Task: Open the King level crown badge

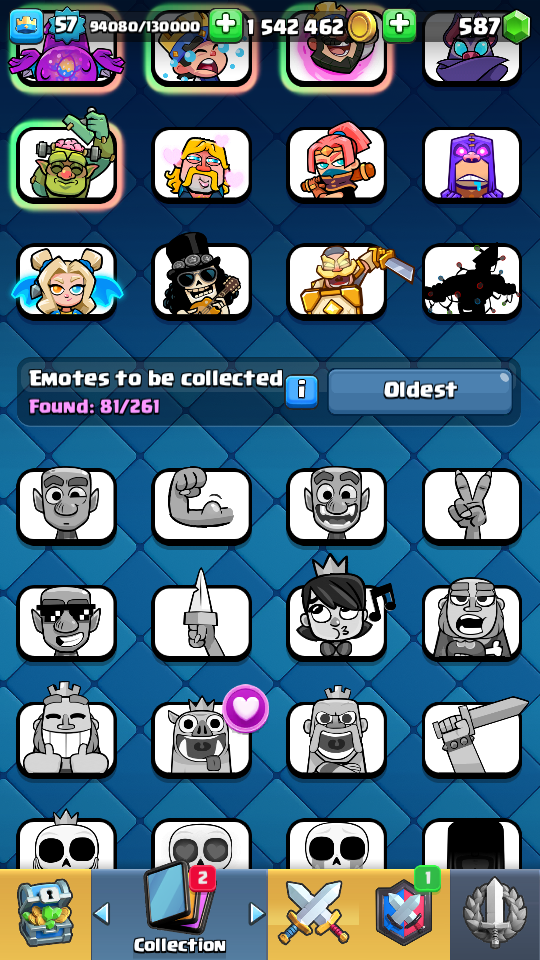Action: [26, 26]
